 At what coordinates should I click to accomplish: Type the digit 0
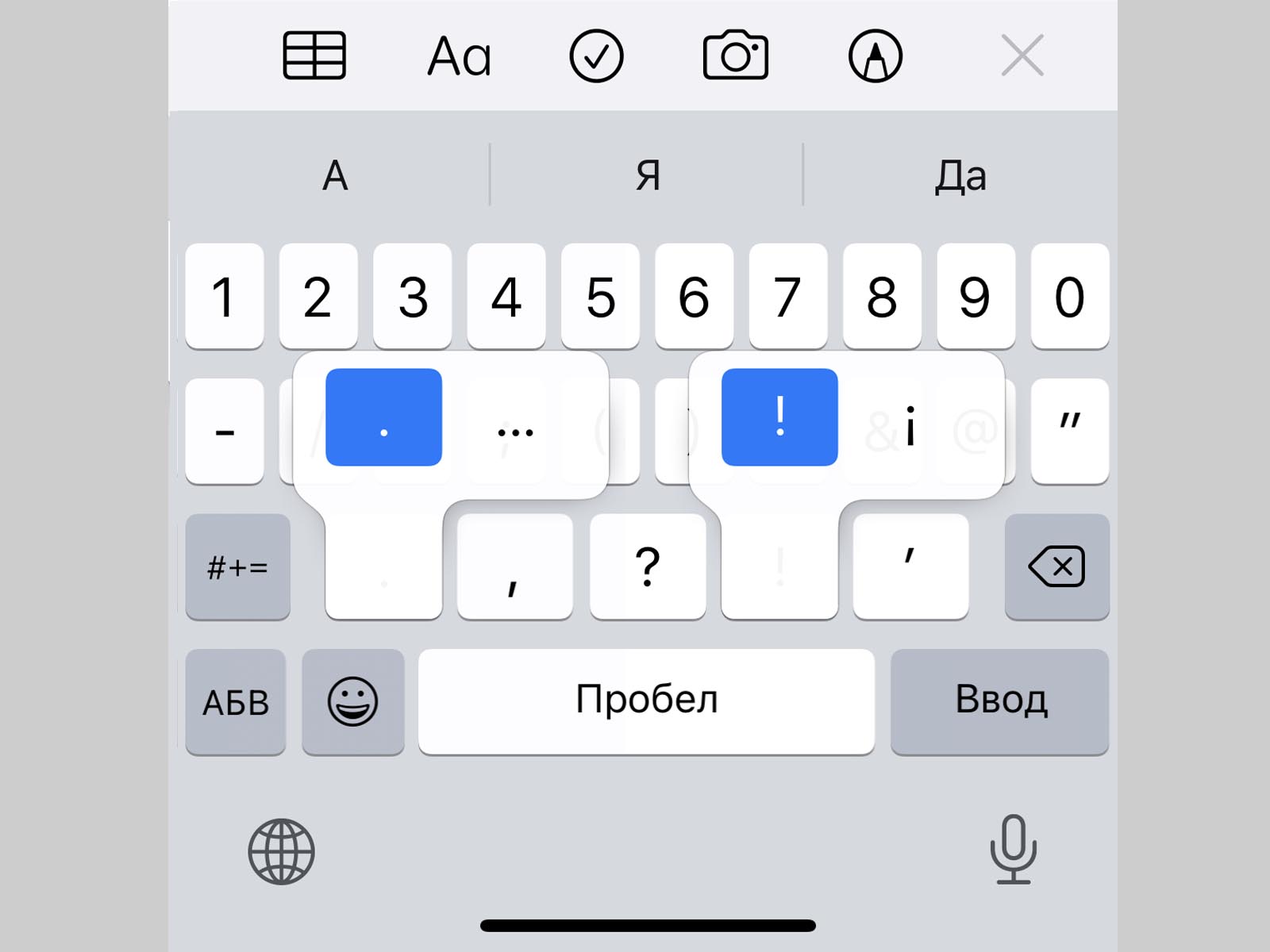pyautogui.click(x=1069, y=297)
